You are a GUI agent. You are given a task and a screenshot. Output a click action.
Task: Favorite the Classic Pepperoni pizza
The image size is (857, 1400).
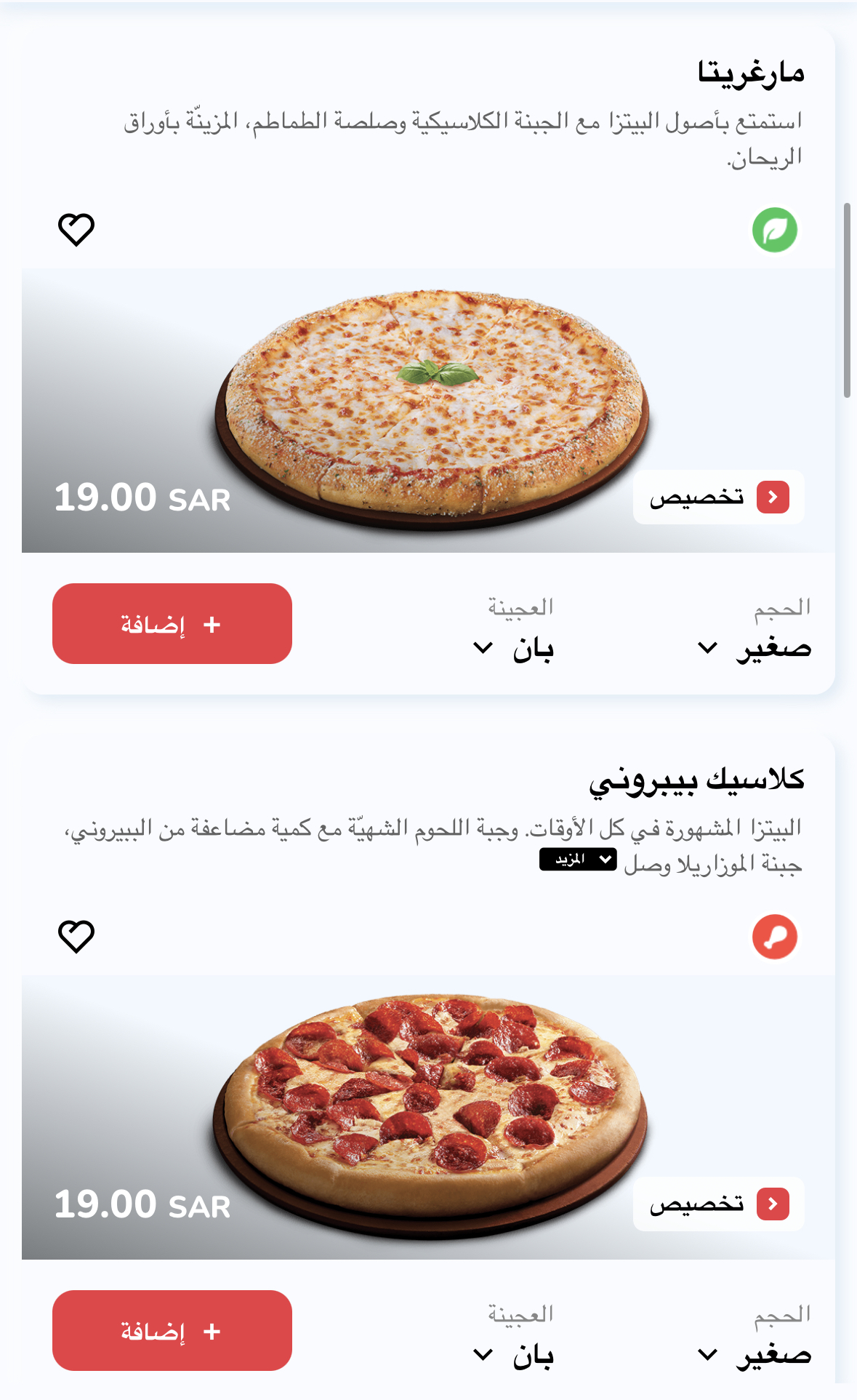tap(76, 937)
